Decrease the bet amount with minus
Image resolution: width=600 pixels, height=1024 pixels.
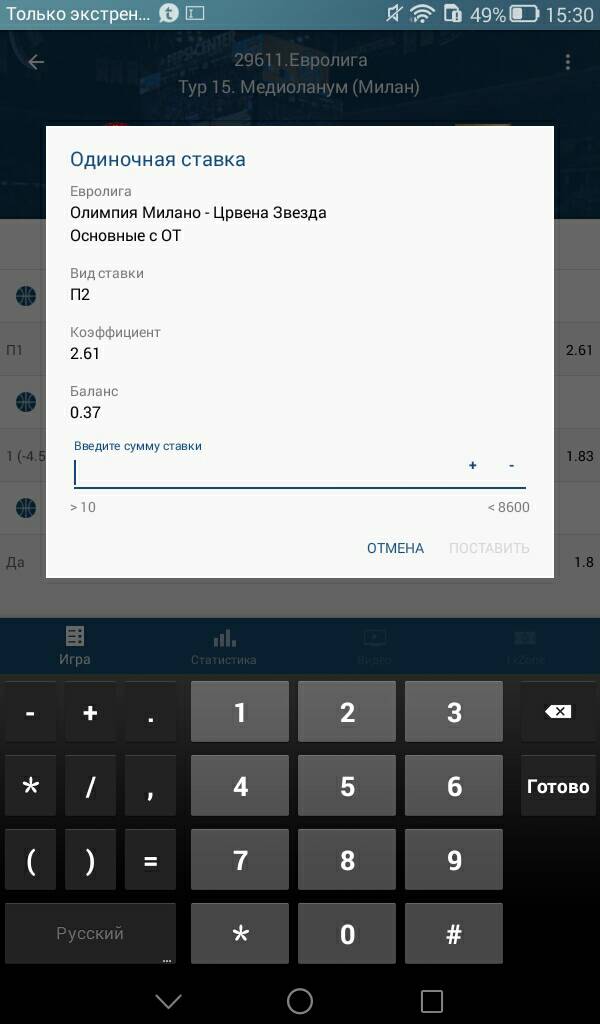coord(511,465)
